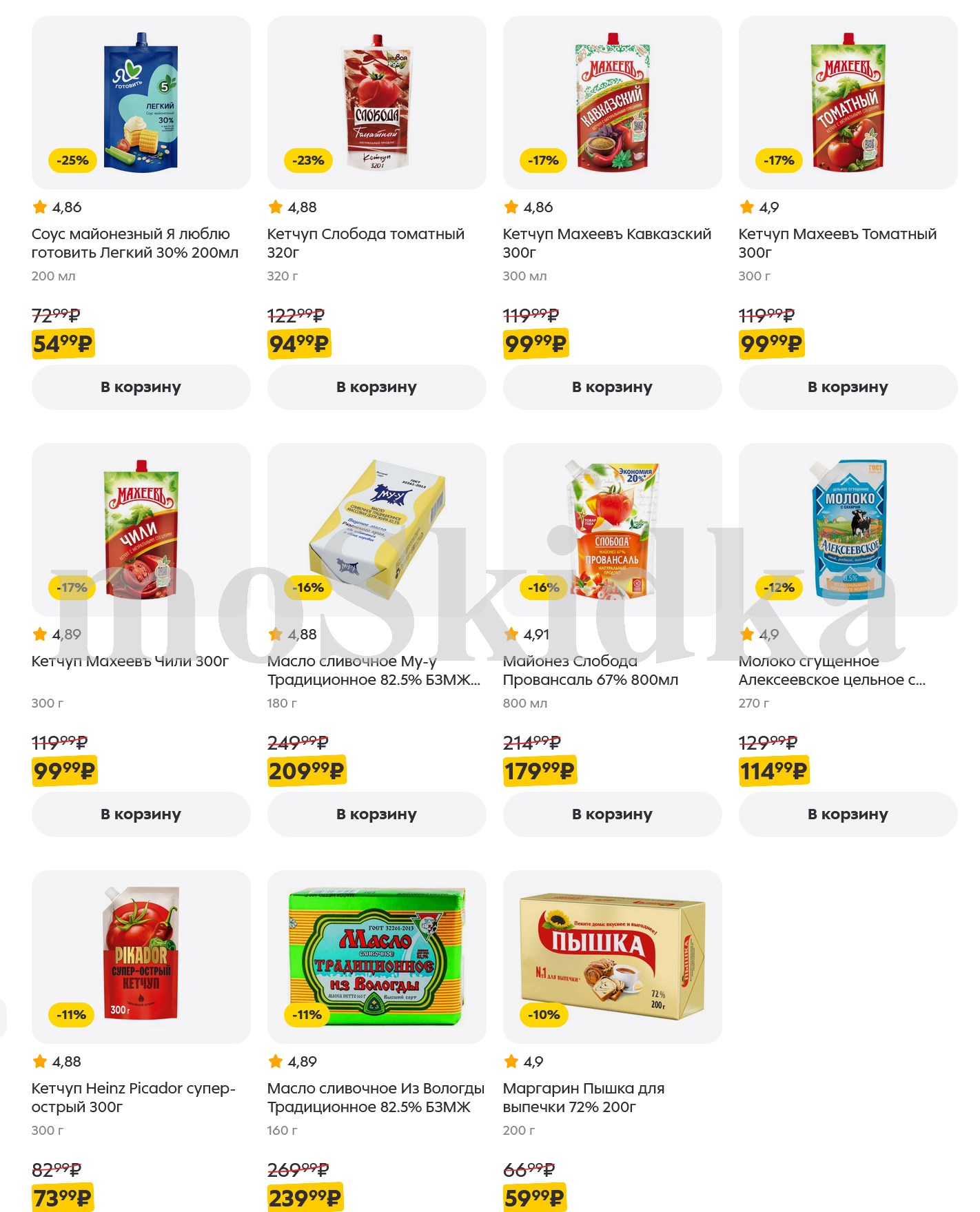Screen dimensions: 980x1212
Task: View Молоко сгущенное Алексеевское product image
Action: [x=848, y=529]
